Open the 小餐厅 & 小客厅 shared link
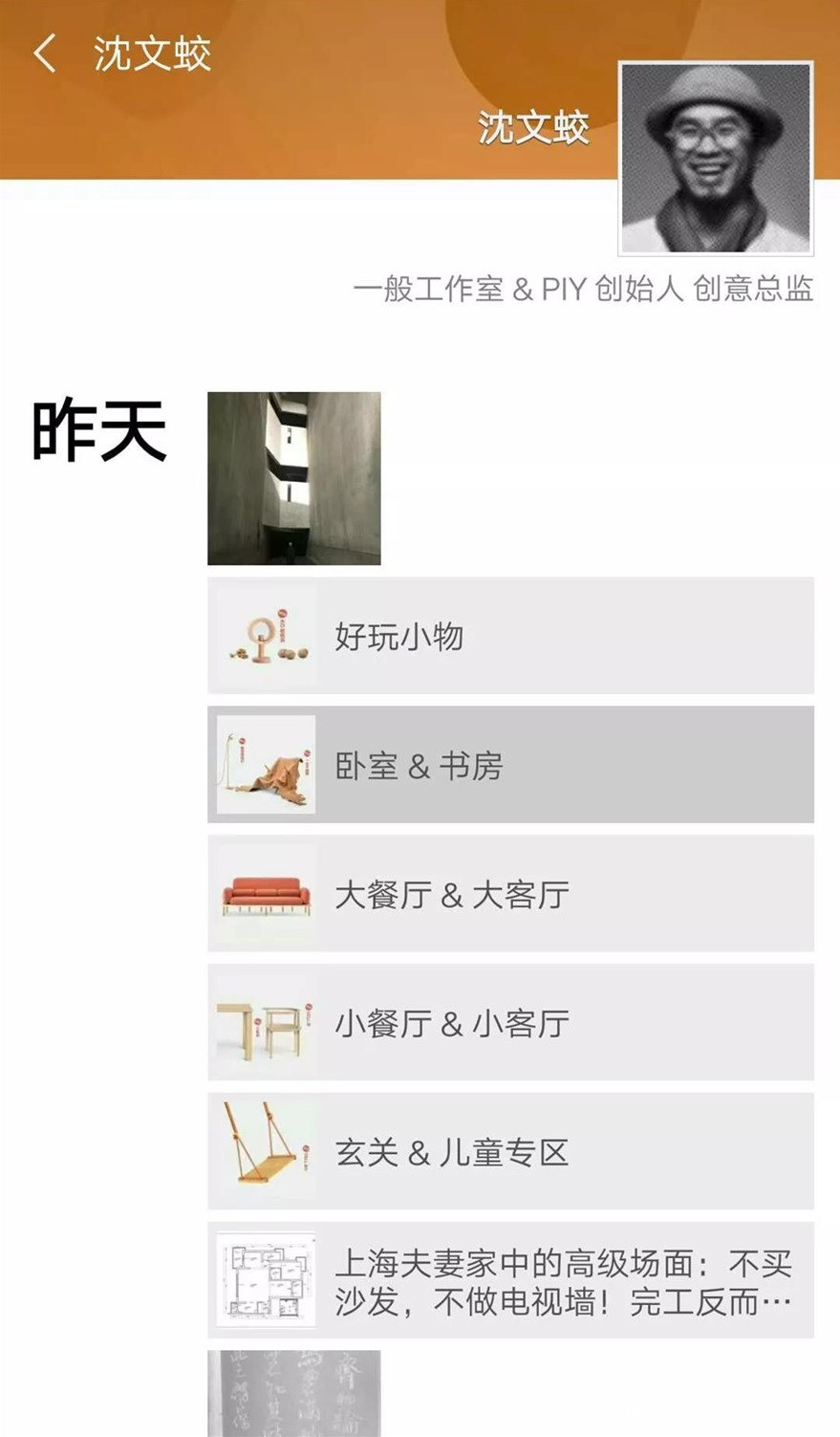840x1437 pixels. [x=510, y=1023]
